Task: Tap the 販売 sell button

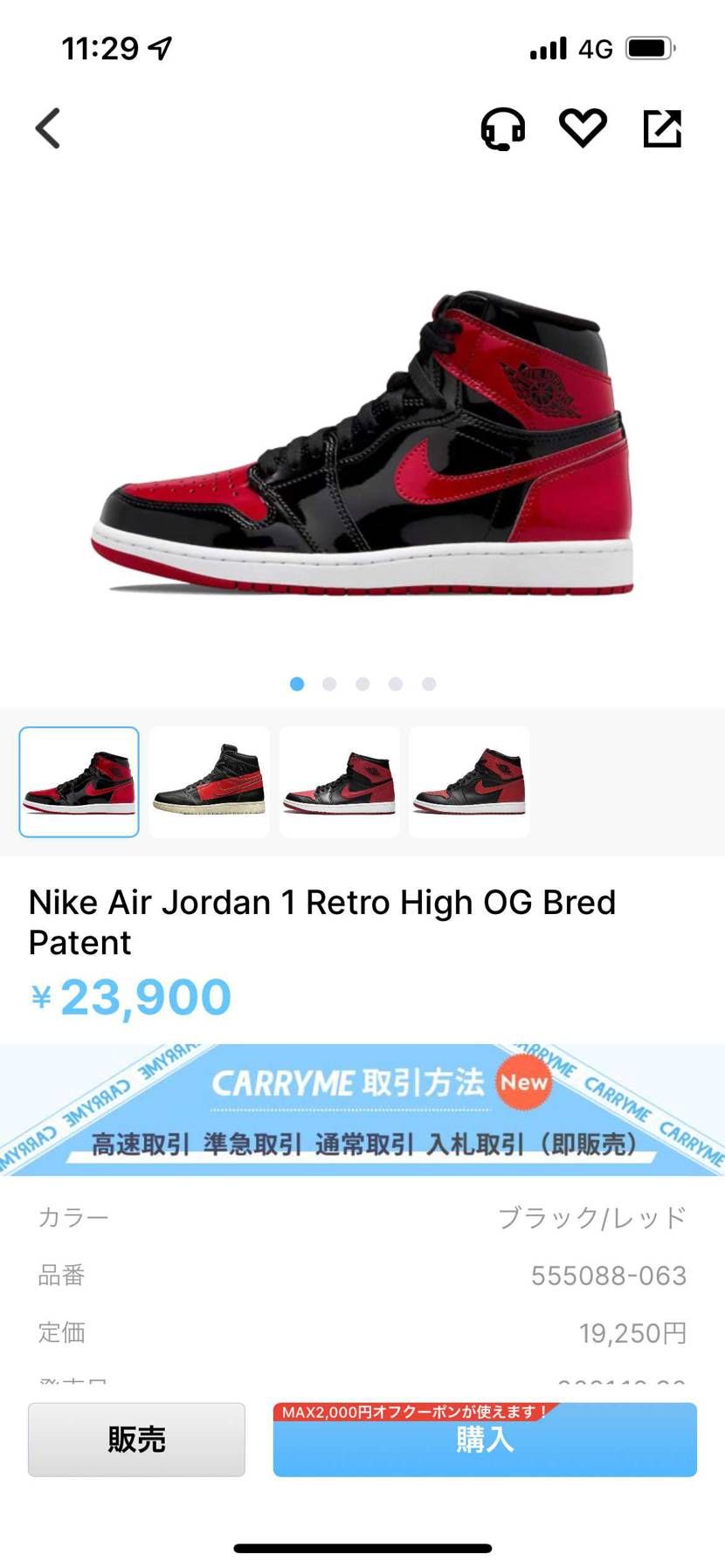Action: [136, 1440]
